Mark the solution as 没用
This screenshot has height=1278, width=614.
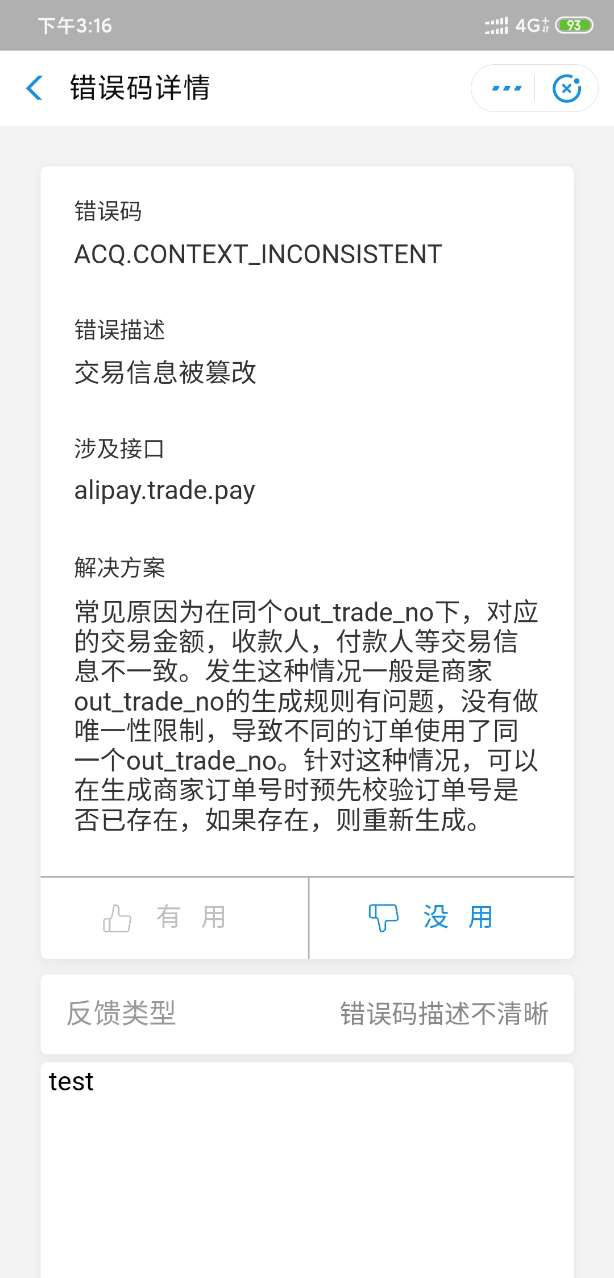pyautogui.click(x=442, y=918)
